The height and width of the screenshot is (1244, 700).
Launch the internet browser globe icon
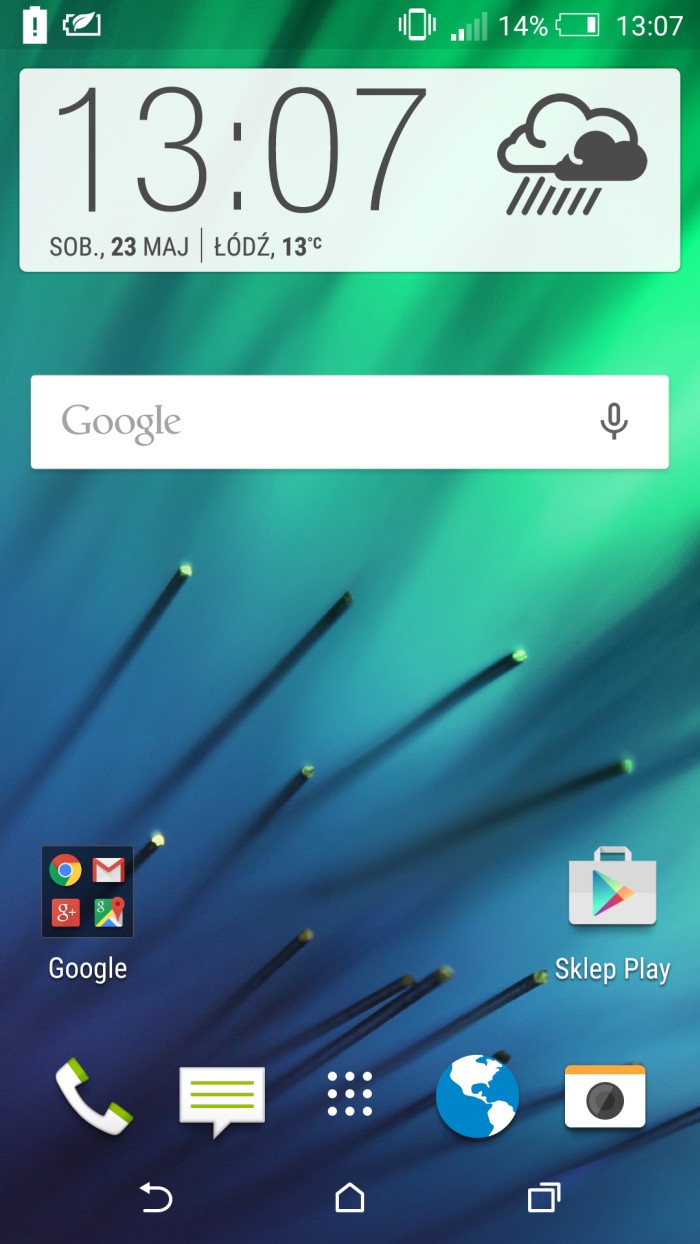pos(477,1096)
